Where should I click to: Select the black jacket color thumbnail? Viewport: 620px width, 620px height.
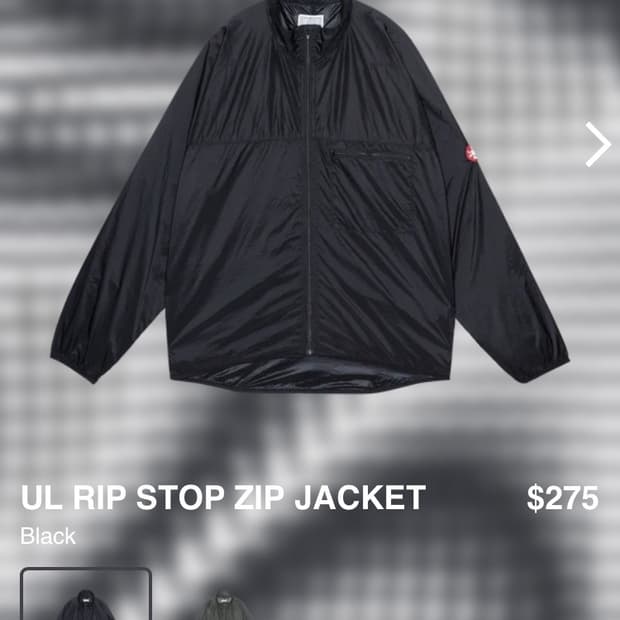86,598
